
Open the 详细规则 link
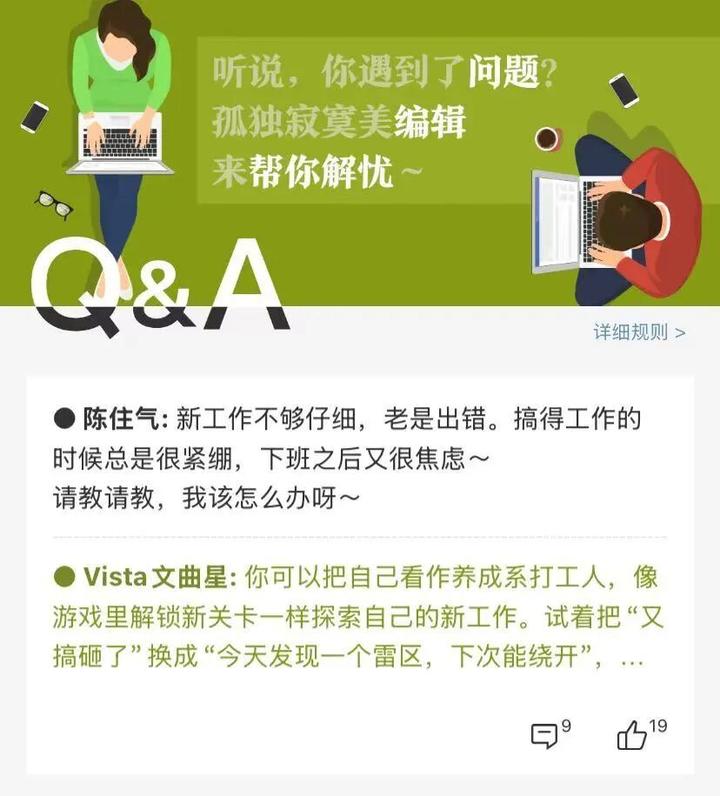[x=639, y=332]
